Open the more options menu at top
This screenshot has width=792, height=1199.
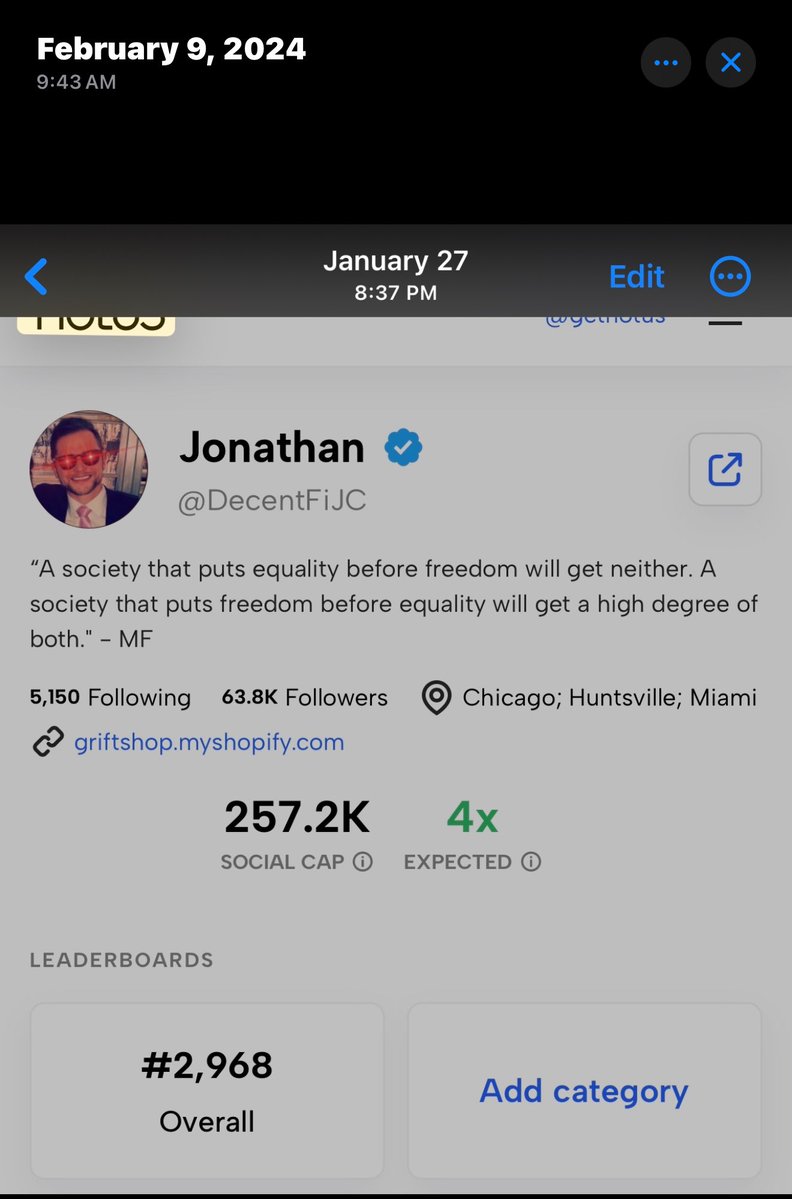[x=665, y=63]
